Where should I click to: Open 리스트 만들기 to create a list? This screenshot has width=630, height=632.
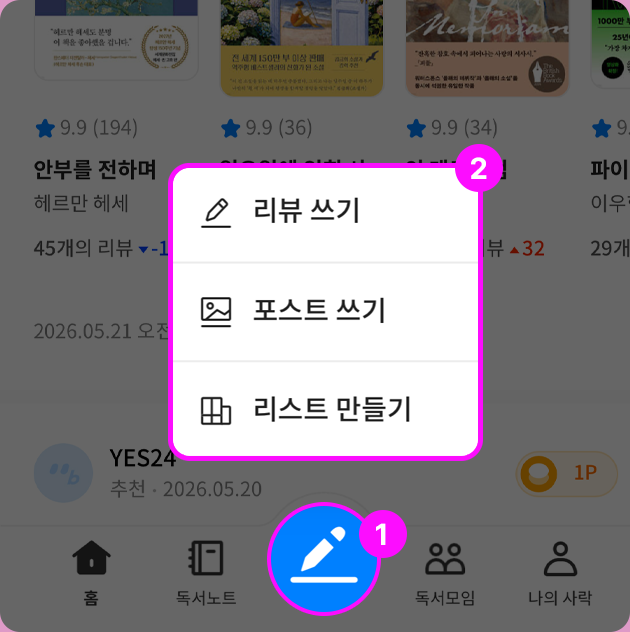click(325, 410)
